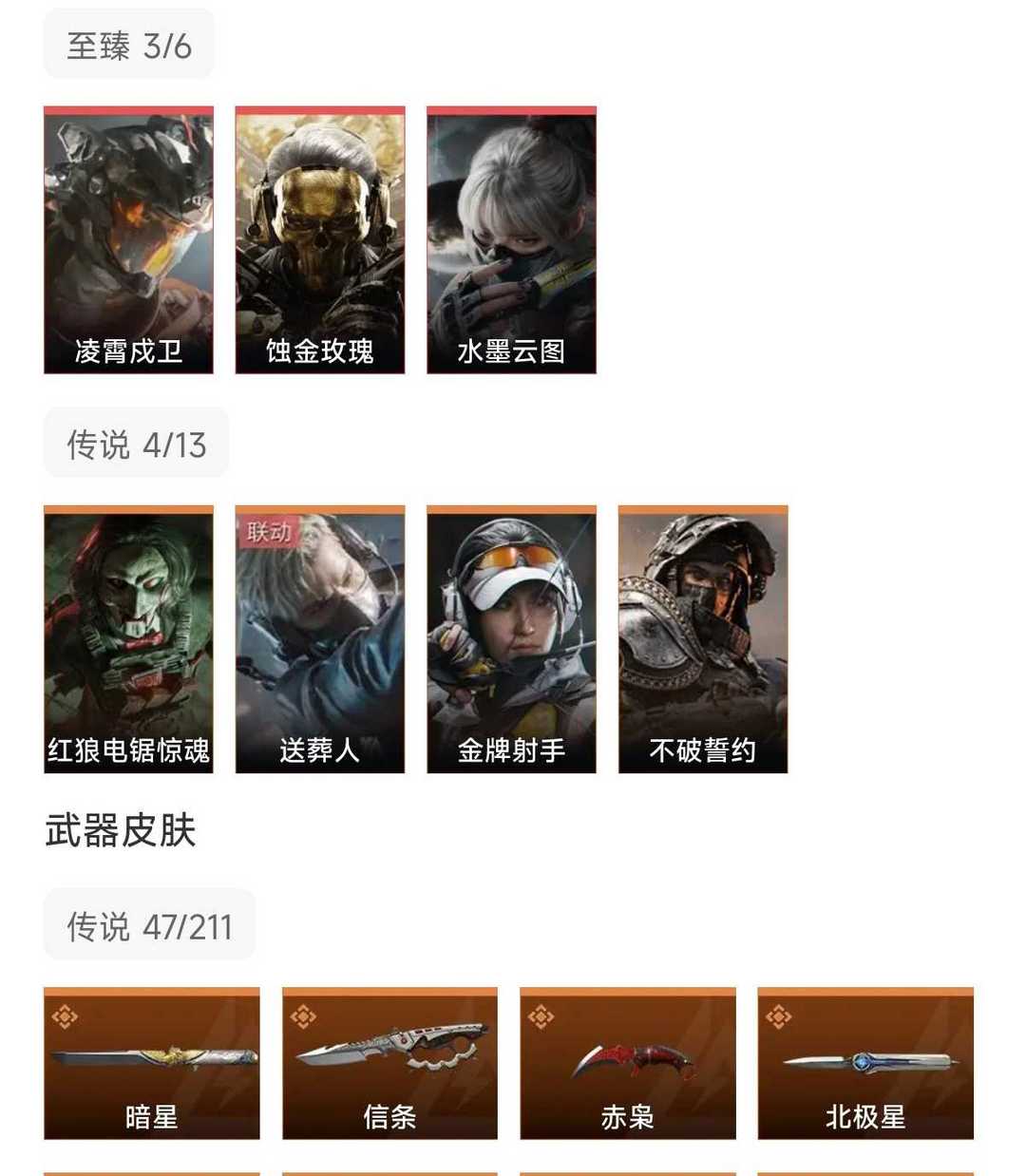This screenshot has height=1176, width=1026.
Task: Expand the 传说 4/13 category header
Action: [135, 443]
